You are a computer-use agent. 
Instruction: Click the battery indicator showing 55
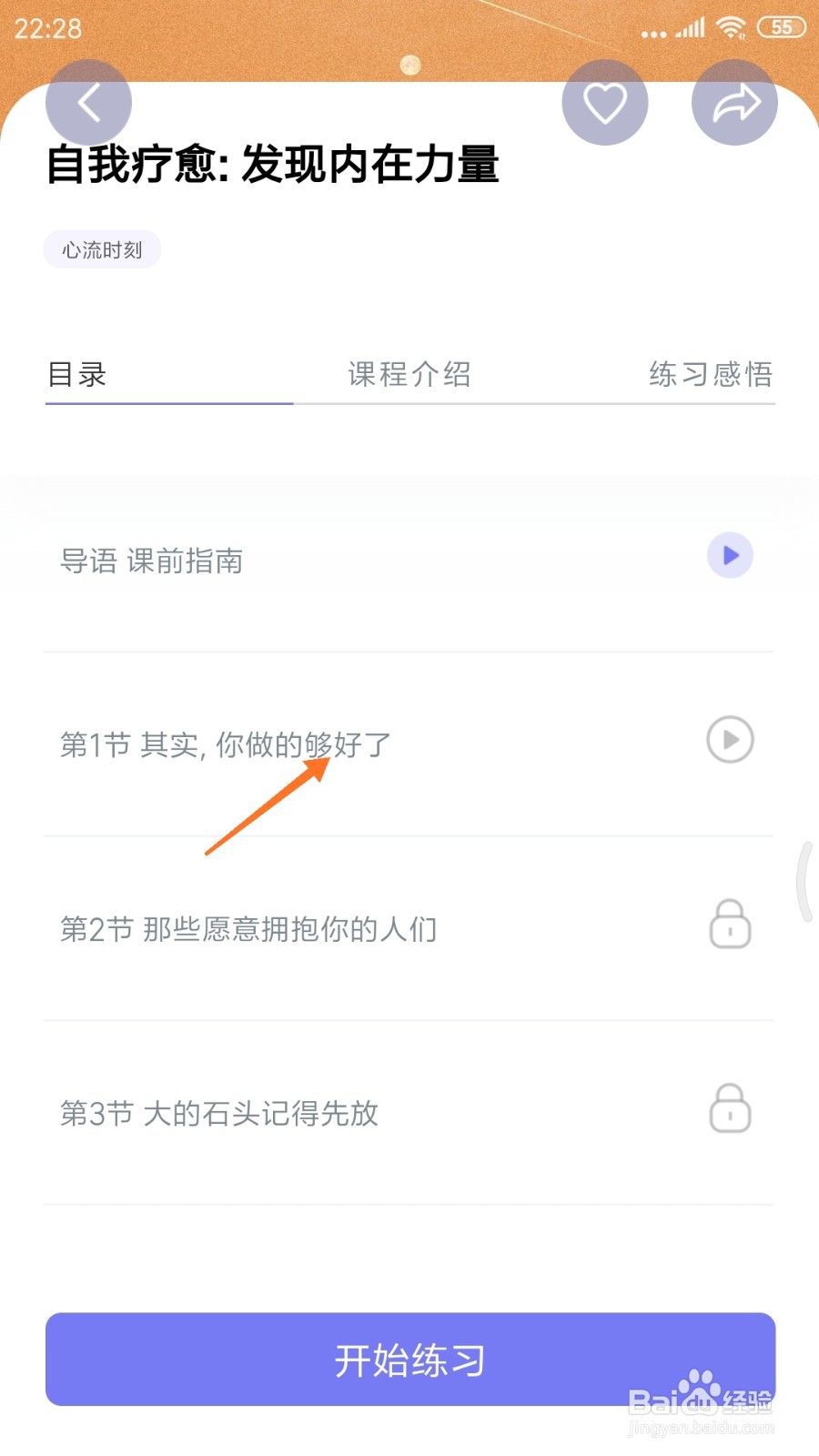coord(781,27)
